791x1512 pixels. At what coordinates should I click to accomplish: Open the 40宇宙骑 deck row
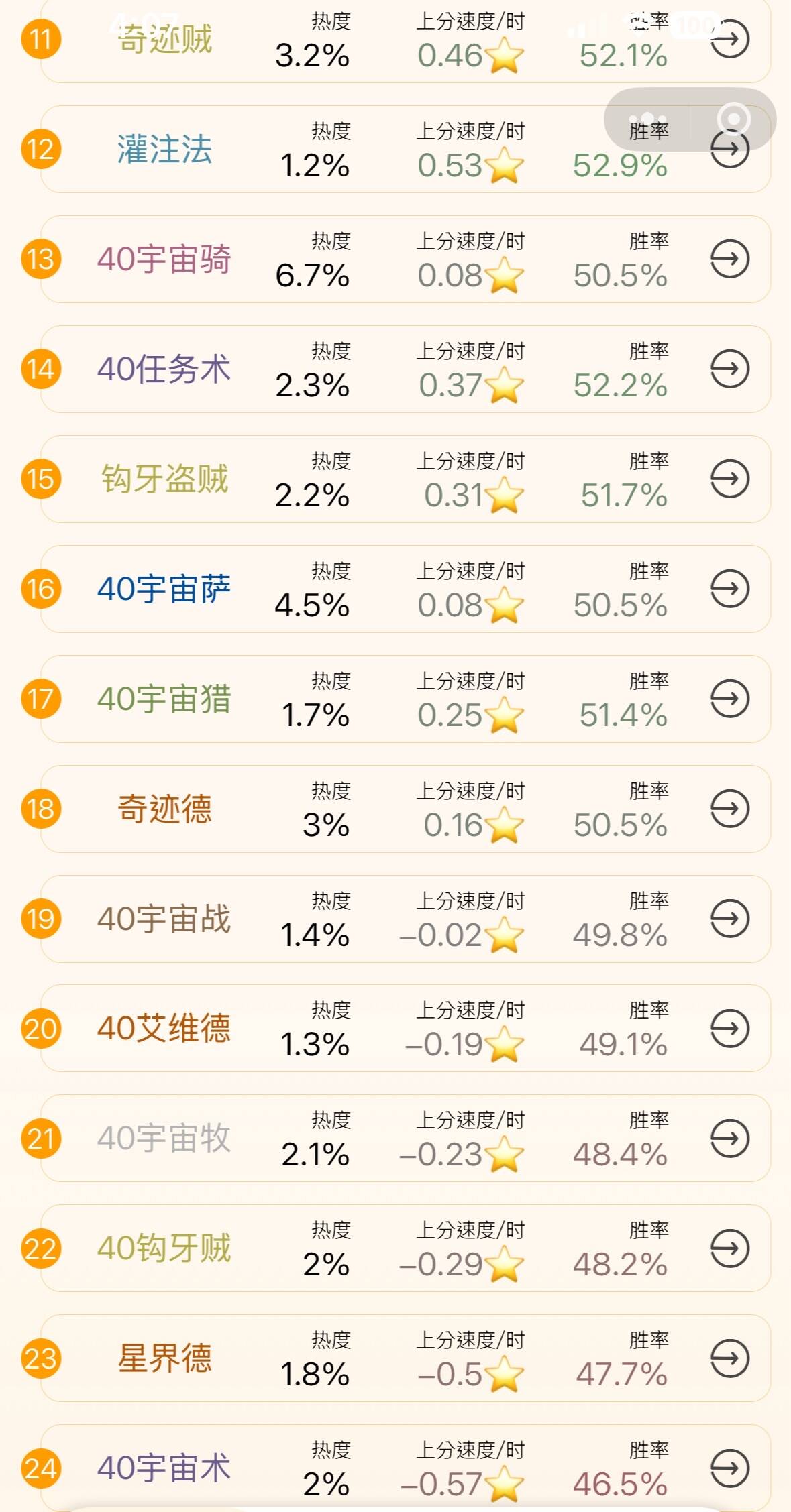tap(405, 259)
